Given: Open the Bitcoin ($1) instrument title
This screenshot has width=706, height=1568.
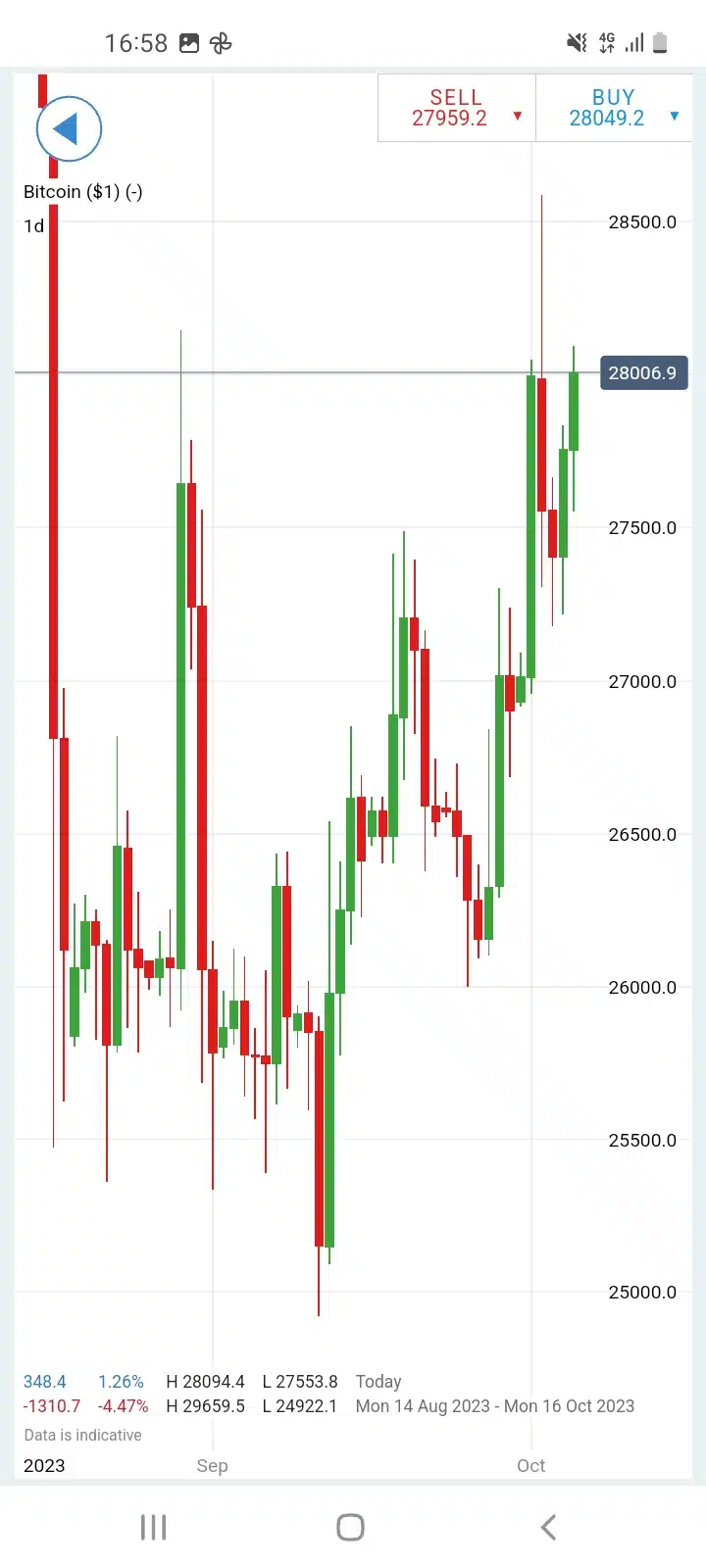Looking at the screenshot, I should [x=83, y=192].
